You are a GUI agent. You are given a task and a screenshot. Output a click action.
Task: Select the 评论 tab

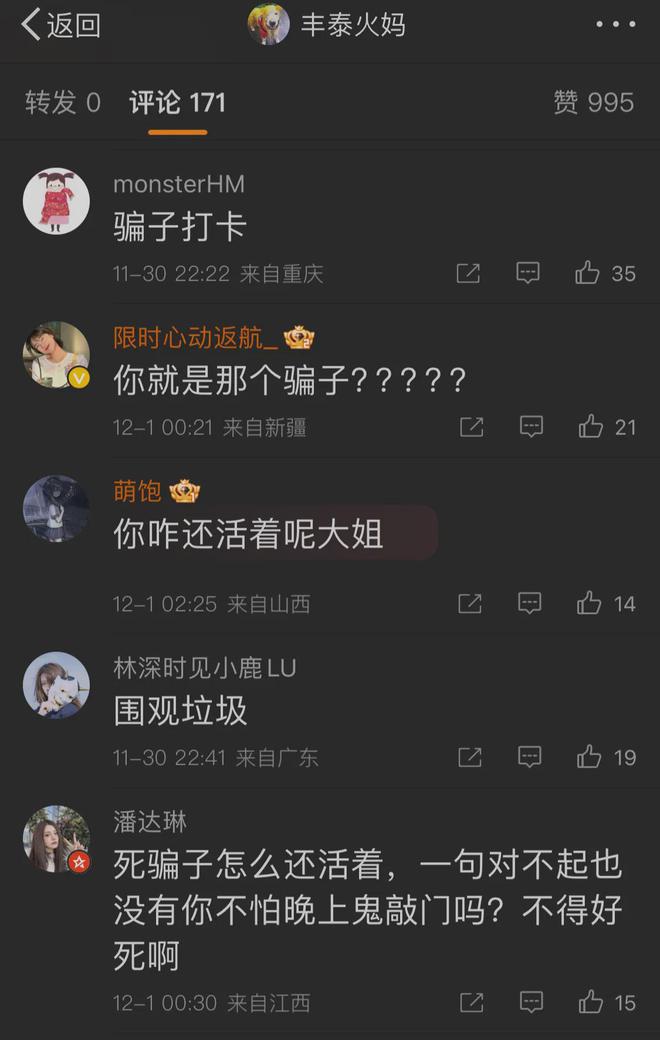point(177,102)
